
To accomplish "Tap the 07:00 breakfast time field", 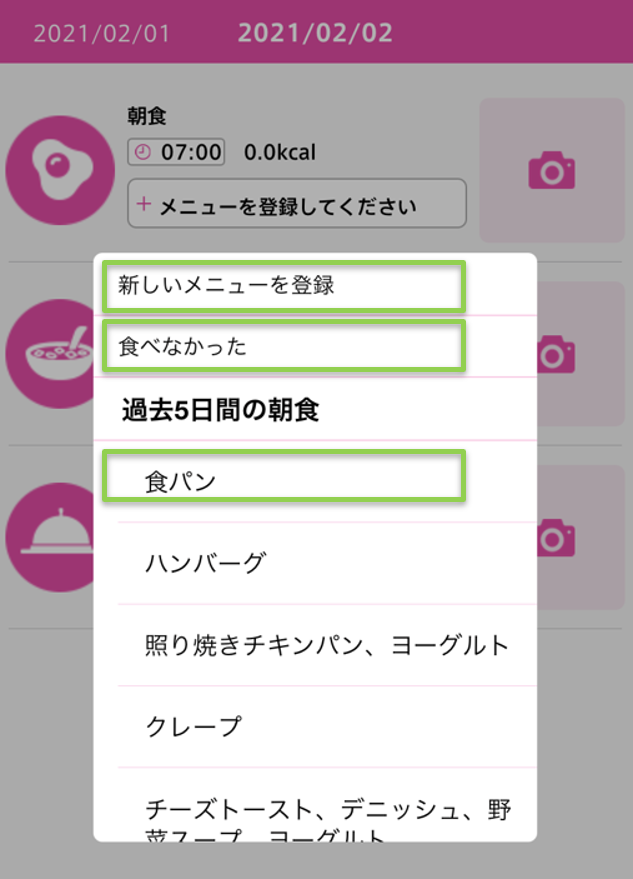I will (177, 153).
